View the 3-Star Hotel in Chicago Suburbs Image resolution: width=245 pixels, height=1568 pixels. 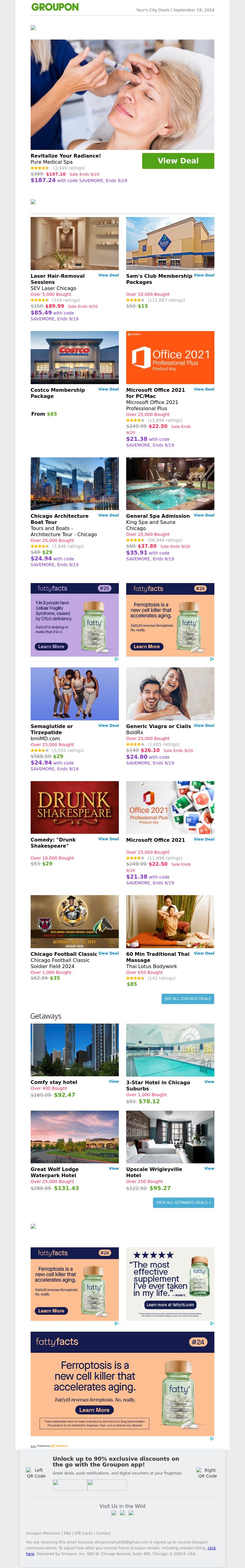pyautogui.click(x=209, y=1082)
